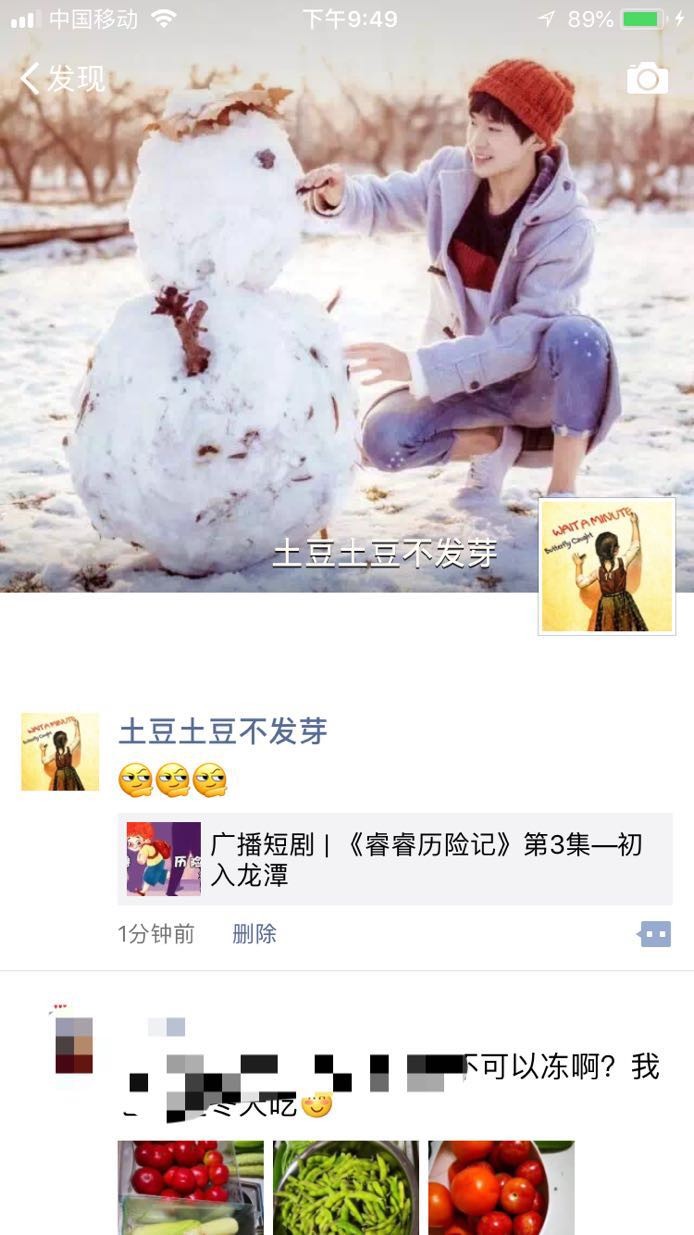
Task: Tap the profile avatar on the cover photo
Action: click(x=607, y=566)
